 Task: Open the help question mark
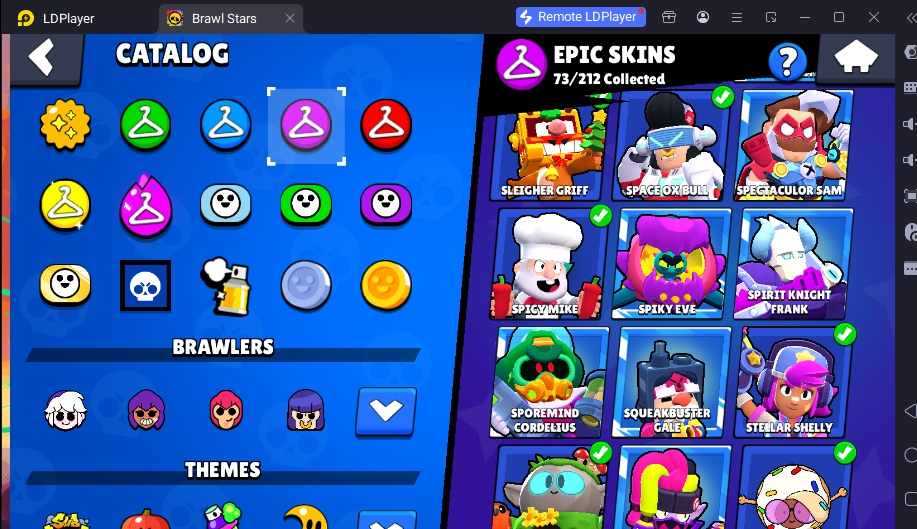click(787, 62)
